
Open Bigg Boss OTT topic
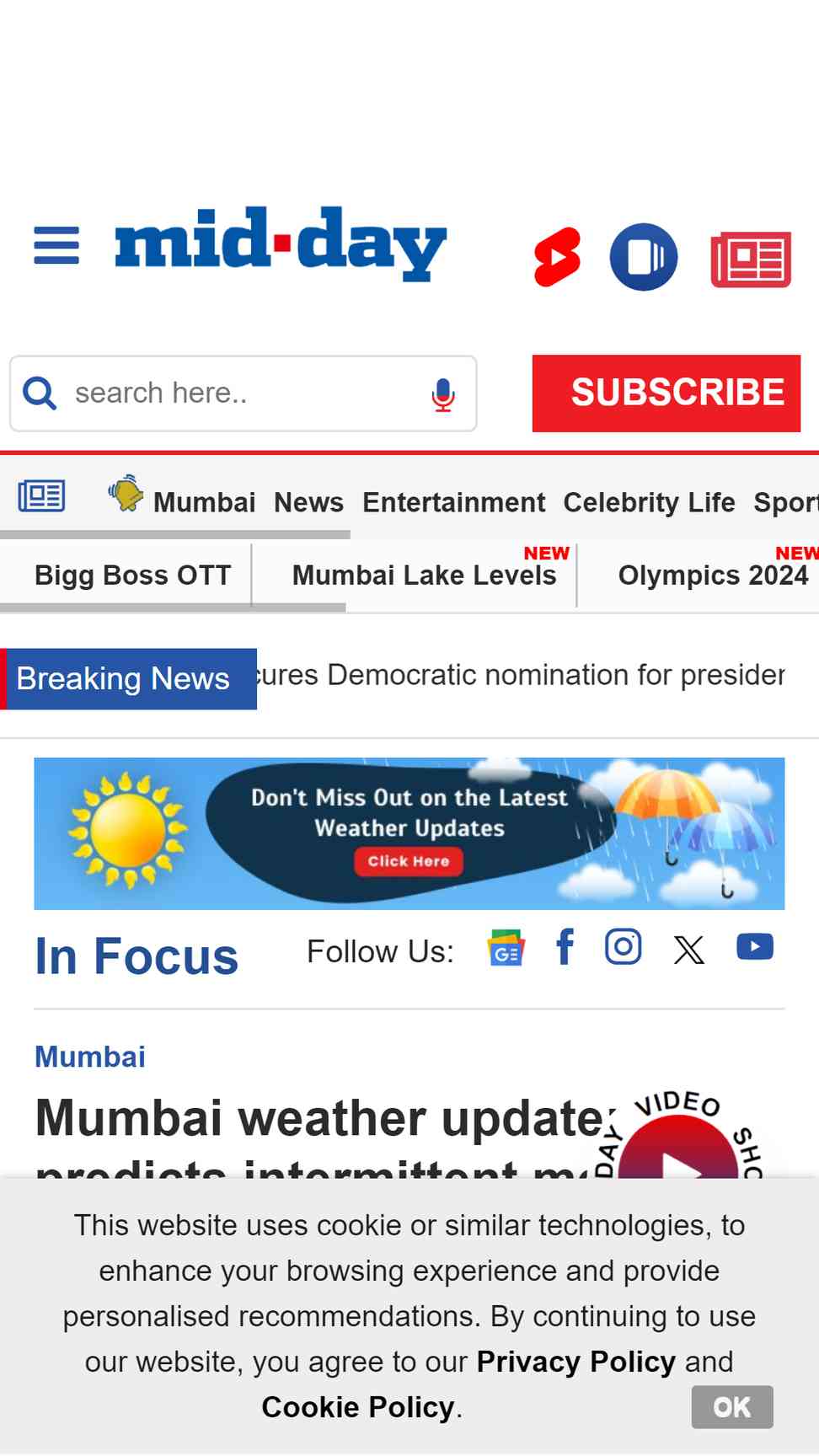click(133, 575)
